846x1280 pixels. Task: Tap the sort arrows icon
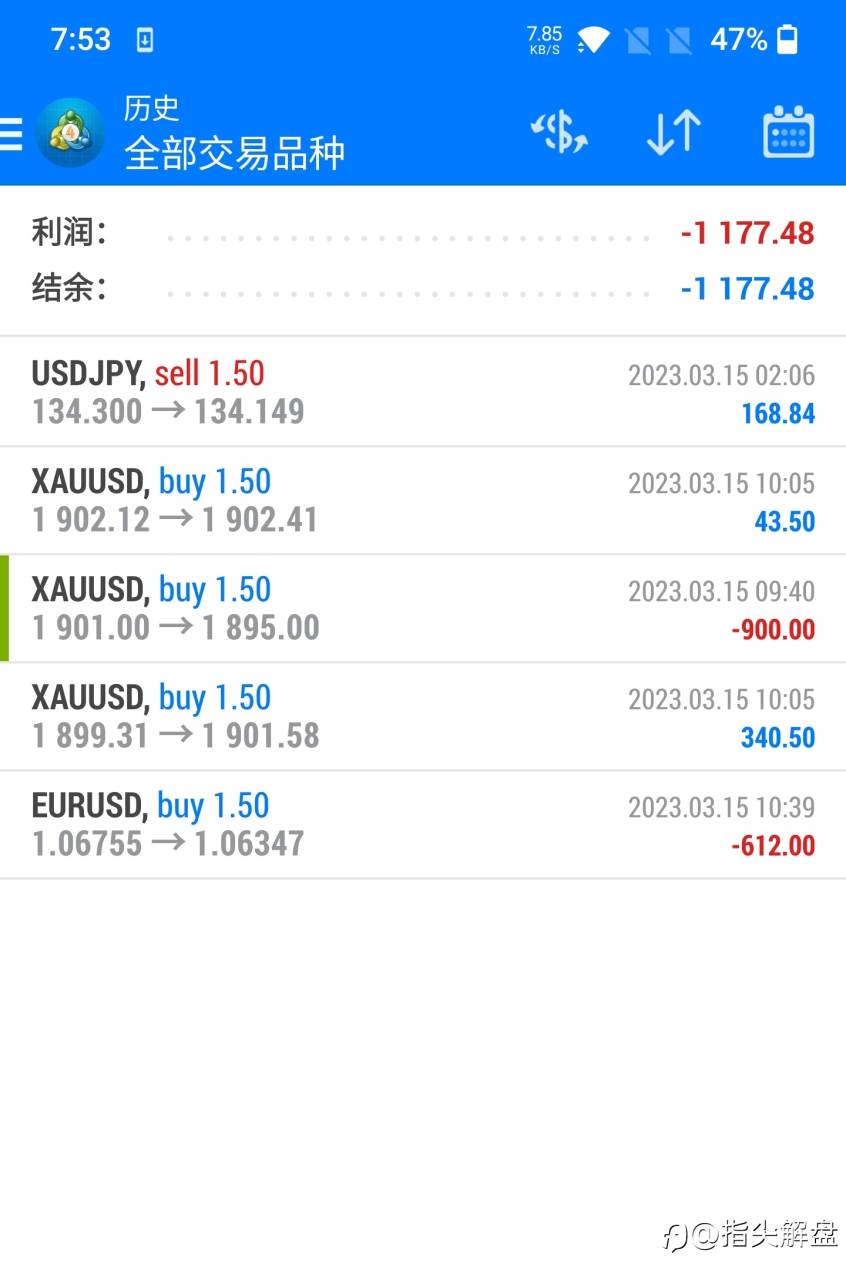[673, 132]
